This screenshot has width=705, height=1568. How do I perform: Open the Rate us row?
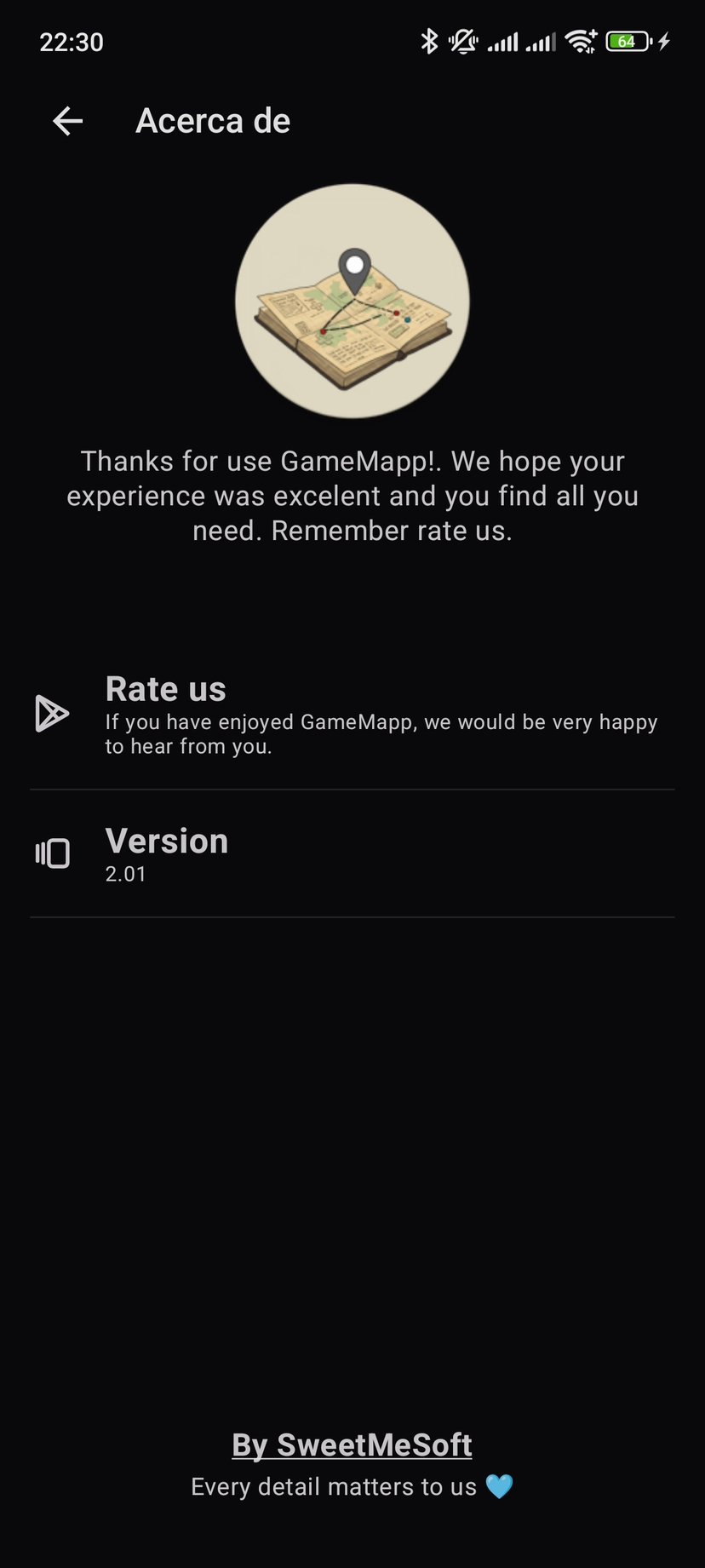[352, 714]
